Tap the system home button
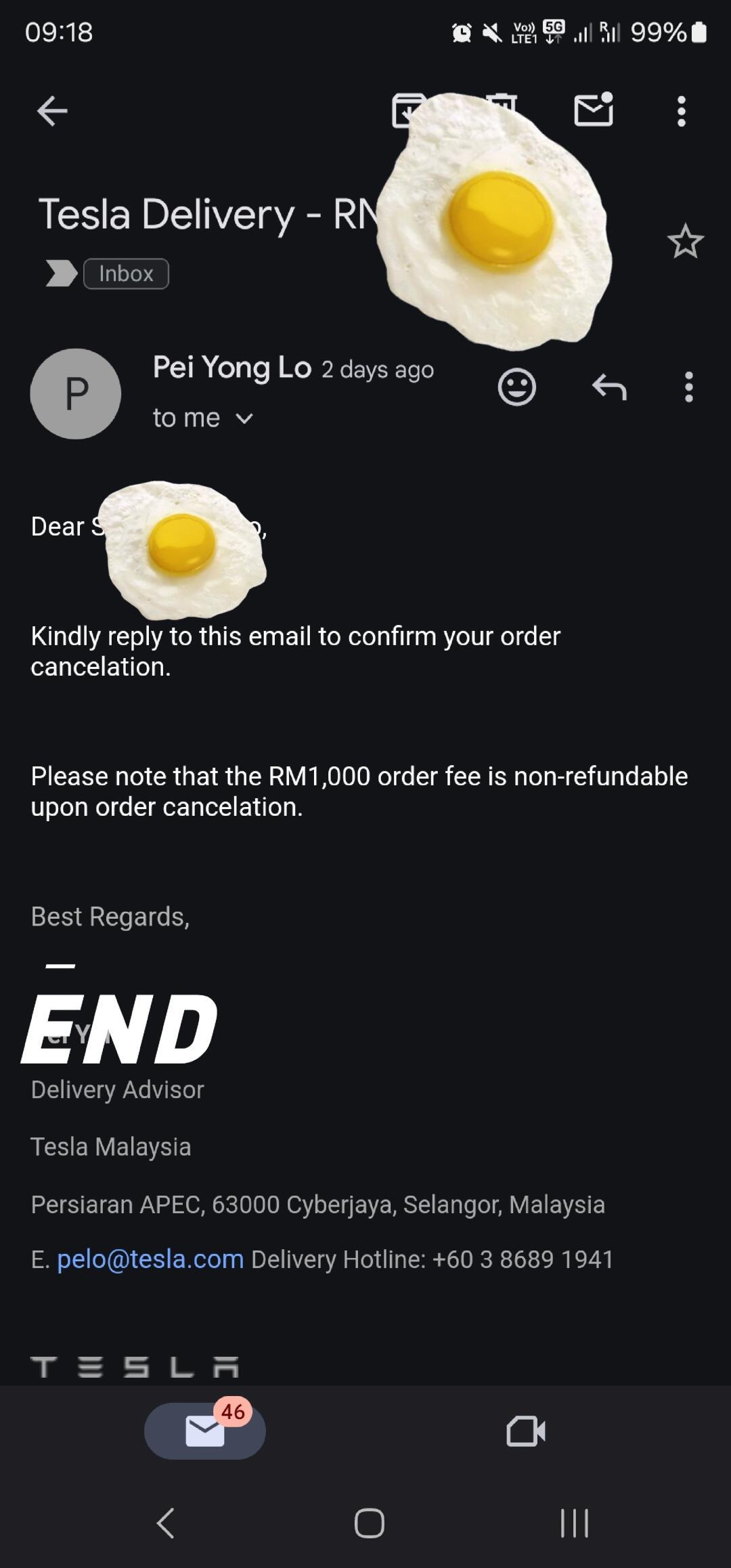Viewport: 731px width, 1568px height. 369,1523
